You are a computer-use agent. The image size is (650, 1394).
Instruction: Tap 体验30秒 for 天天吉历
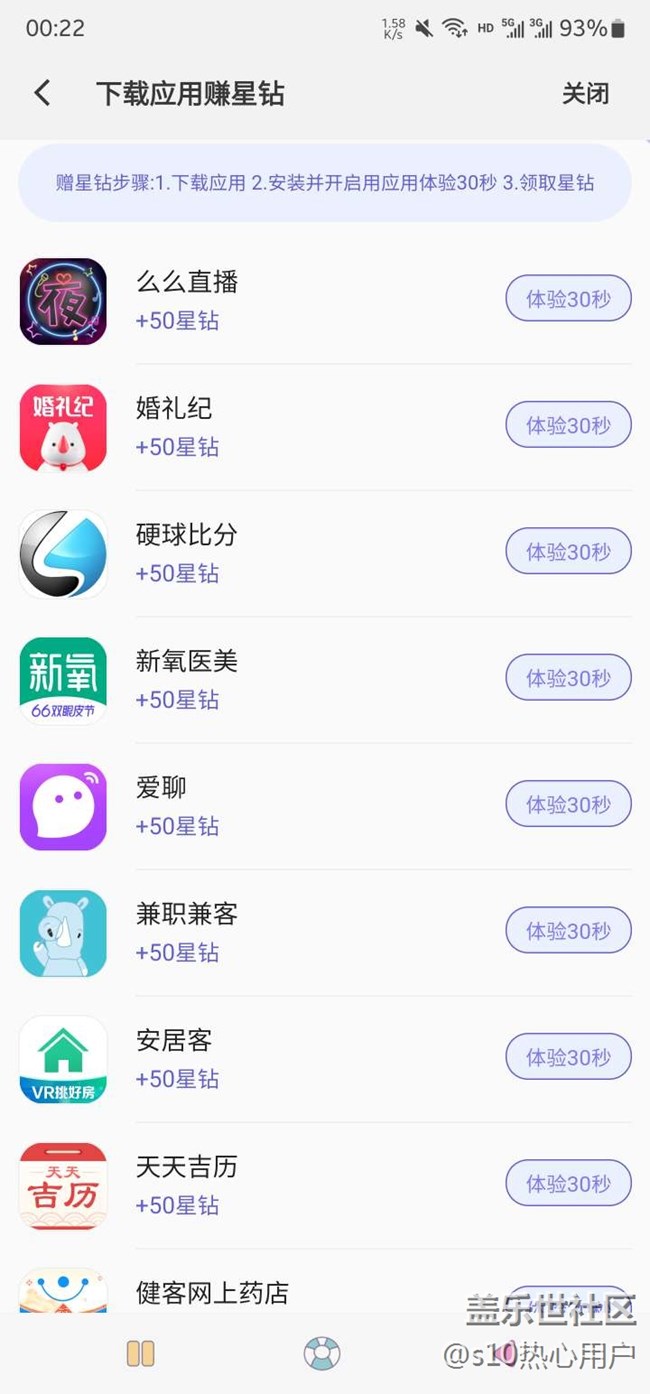[568, 1184]
